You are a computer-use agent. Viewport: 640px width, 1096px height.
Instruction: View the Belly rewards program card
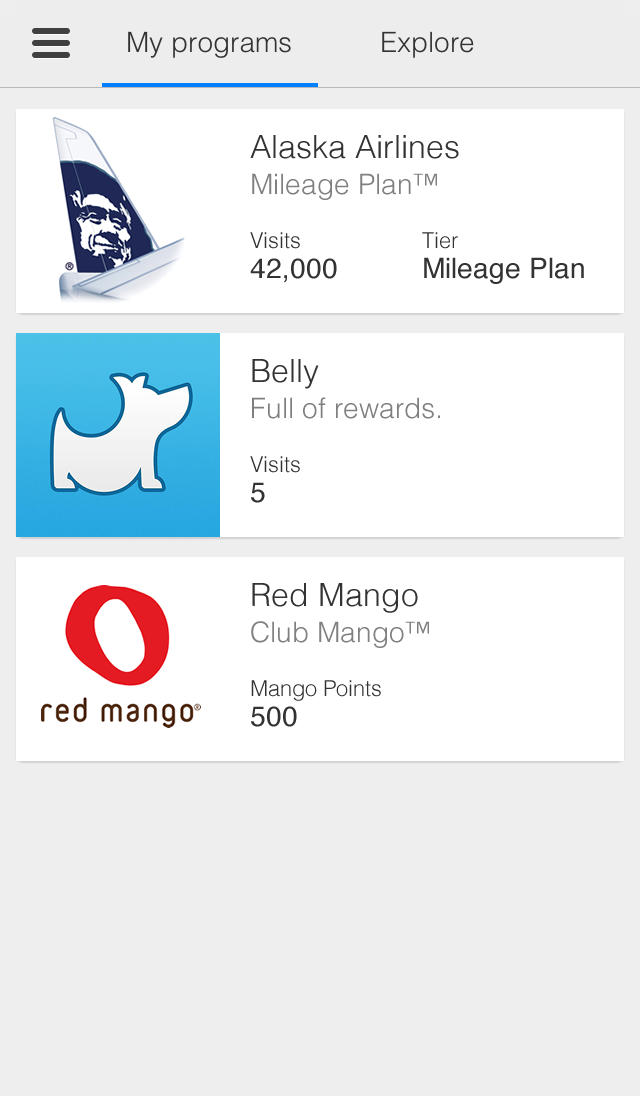click(x=320, y=435)
